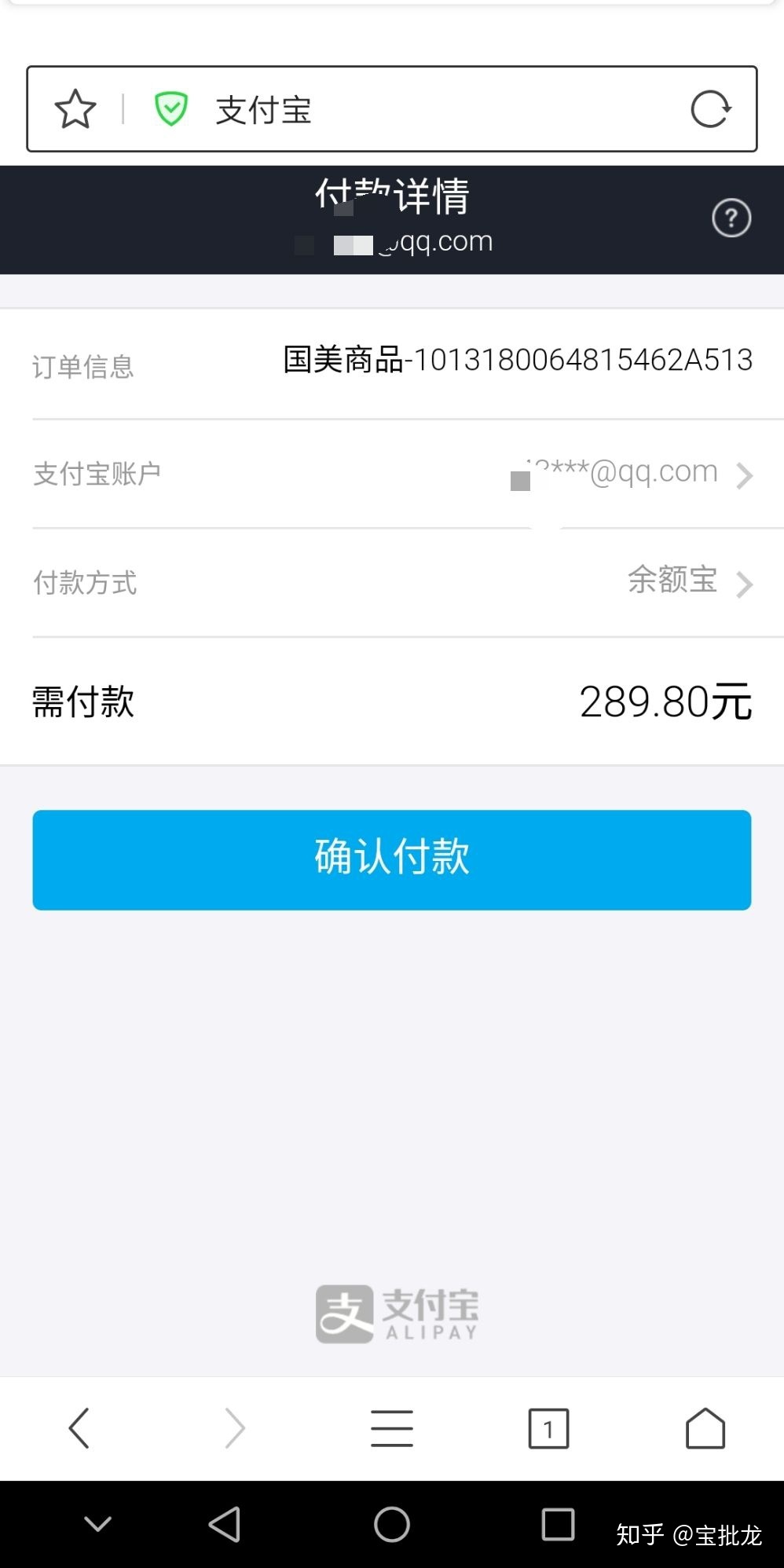Open the help question mark icon

(731, 218)
